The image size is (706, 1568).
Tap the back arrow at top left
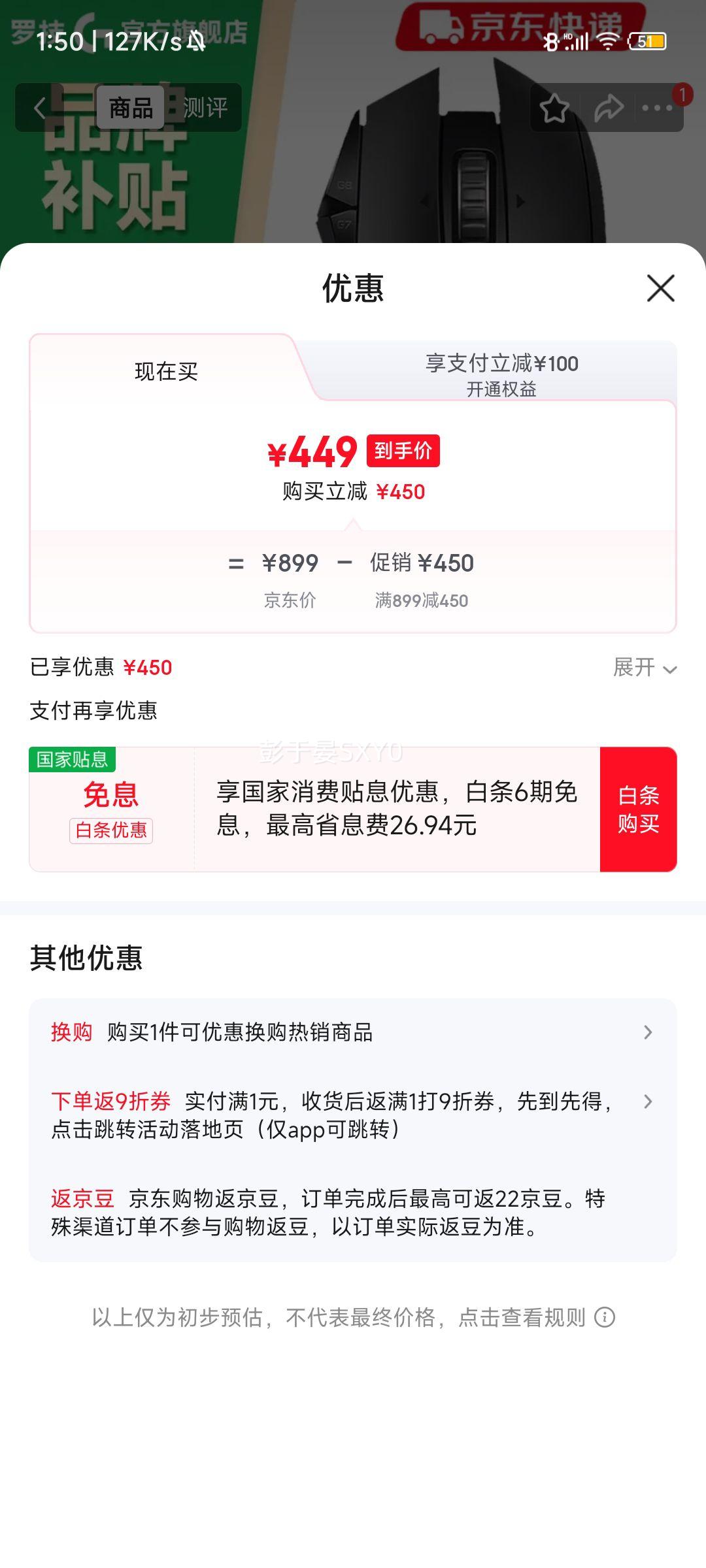(39, 108)
